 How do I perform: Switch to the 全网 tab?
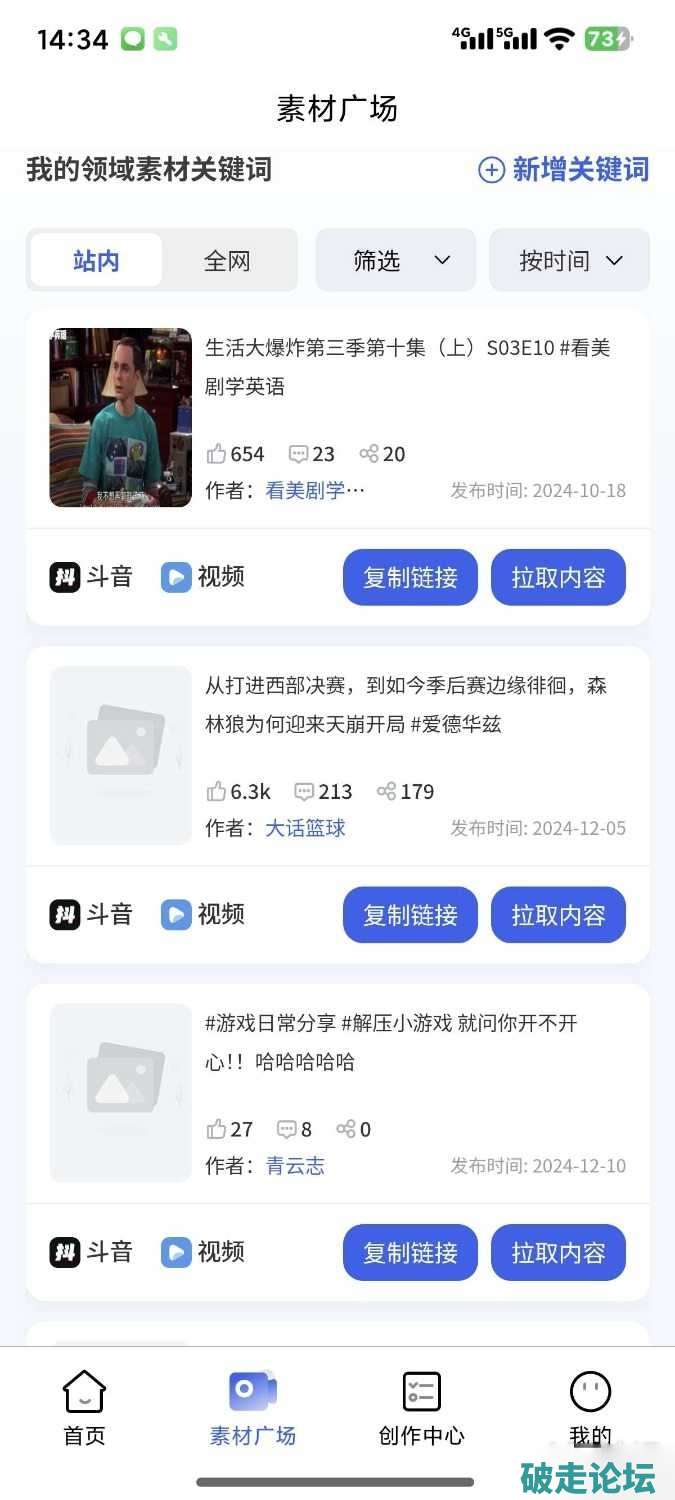(227, 261)
